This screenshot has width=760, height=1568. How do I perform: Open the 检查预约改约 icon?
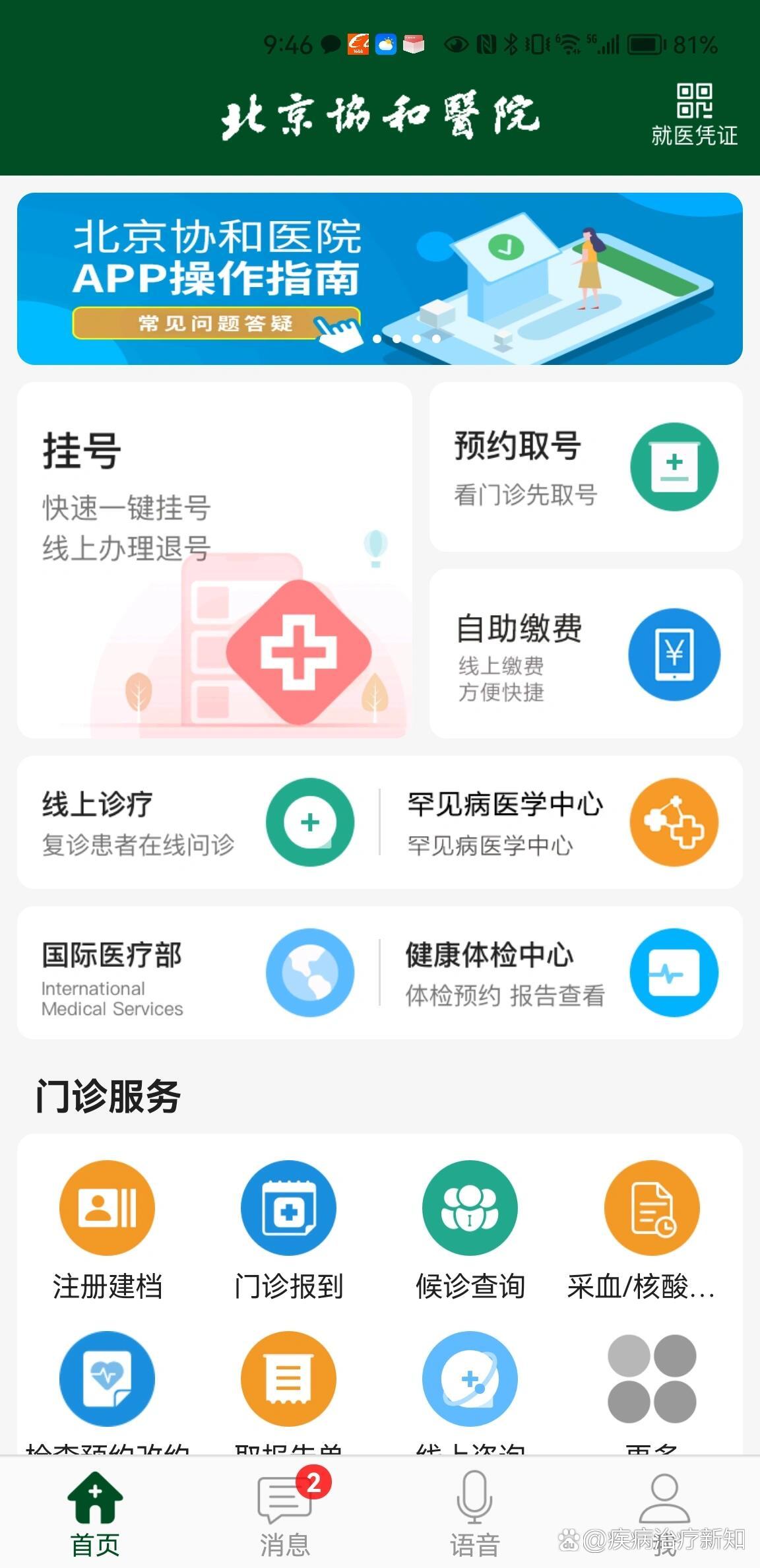click(108, 1379)
